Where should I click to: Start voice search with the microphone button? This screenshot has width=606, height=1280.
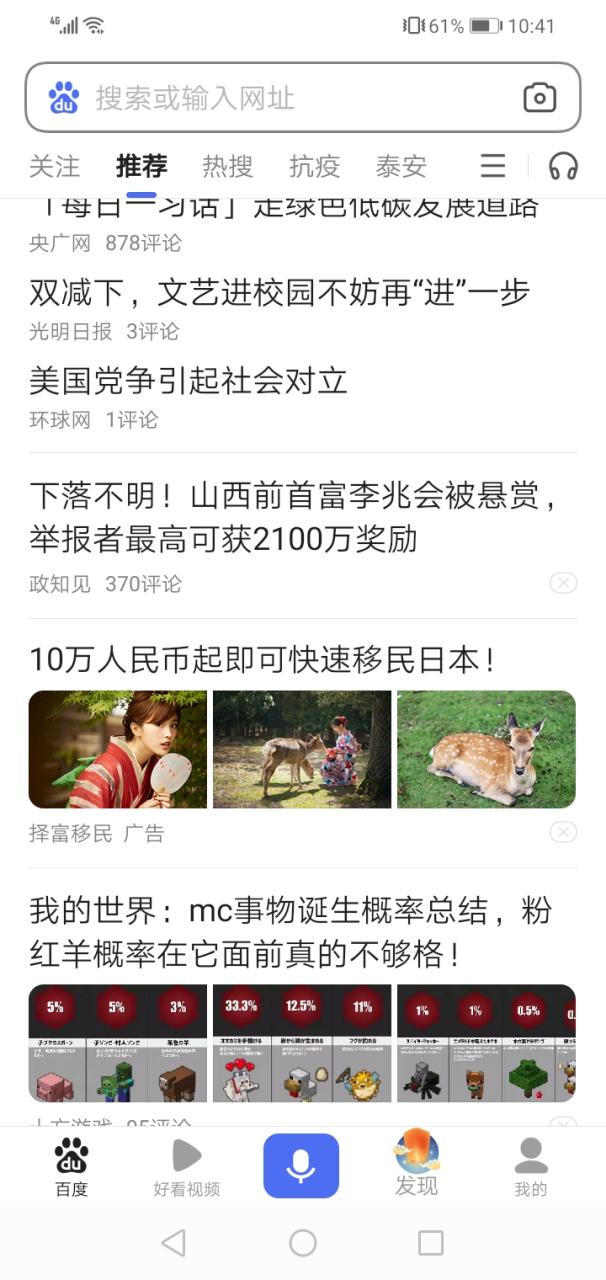[301, 1166]
